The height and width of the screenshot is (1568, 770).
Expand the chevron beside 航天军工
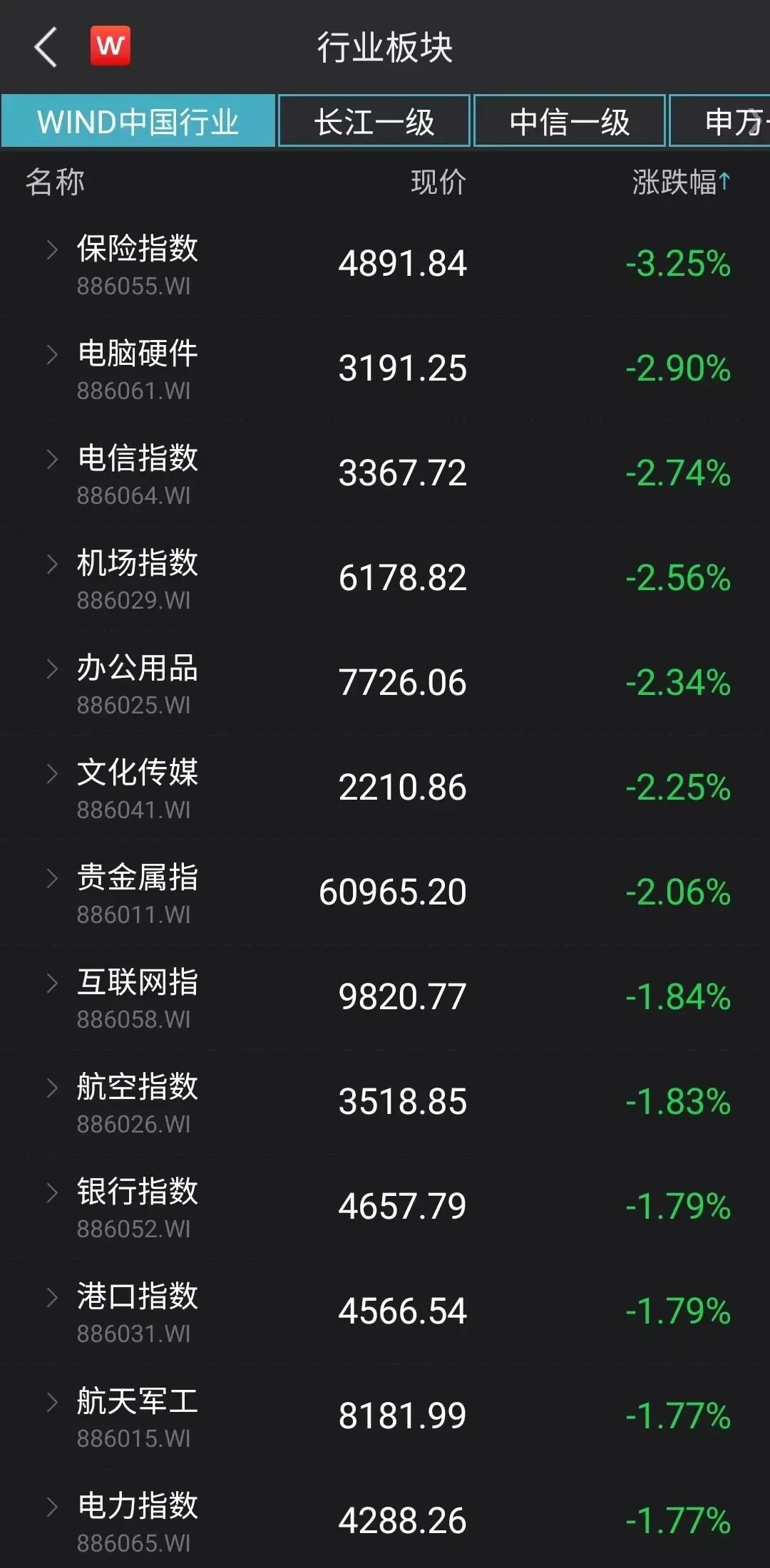pos(51,1402)
